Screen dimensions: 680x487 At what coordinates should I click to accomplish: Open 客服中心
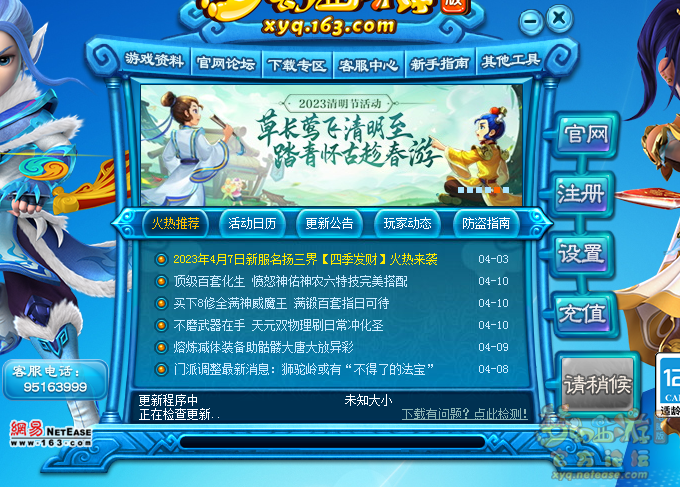tap(368, 64)
